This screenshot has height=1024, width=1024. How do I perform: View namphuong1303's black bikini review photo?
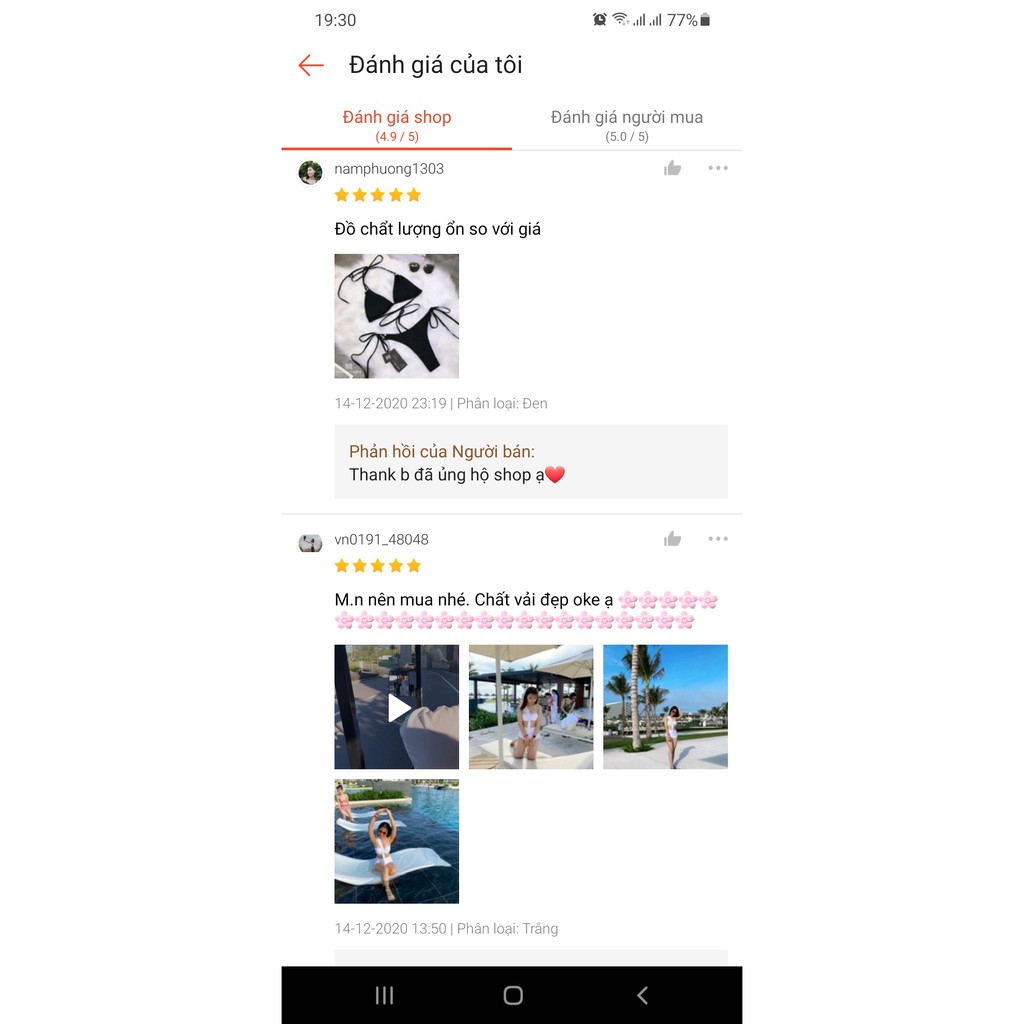(x=397, y=316)
